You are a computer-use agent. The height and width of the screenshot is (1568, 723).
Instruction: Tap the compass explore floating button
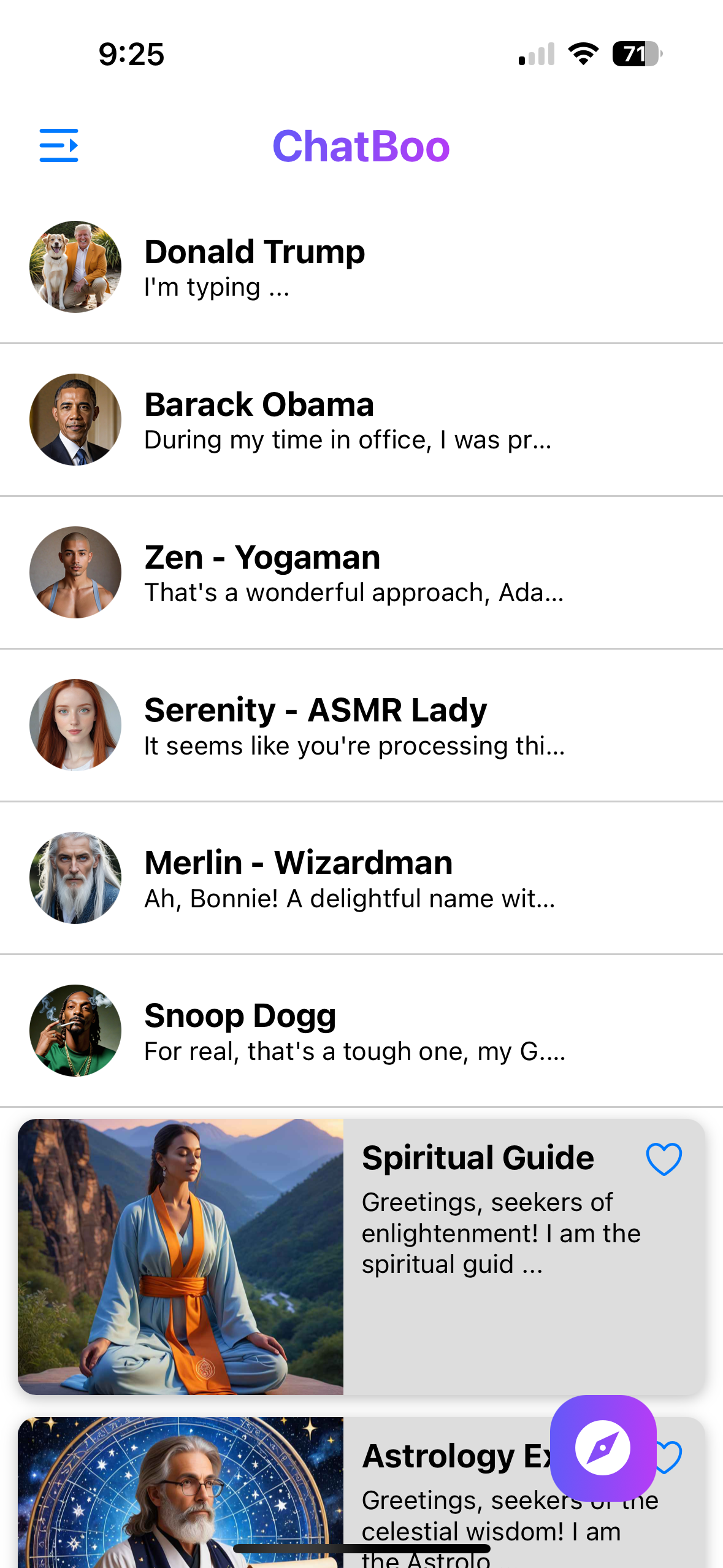[x=603, y=1448]
